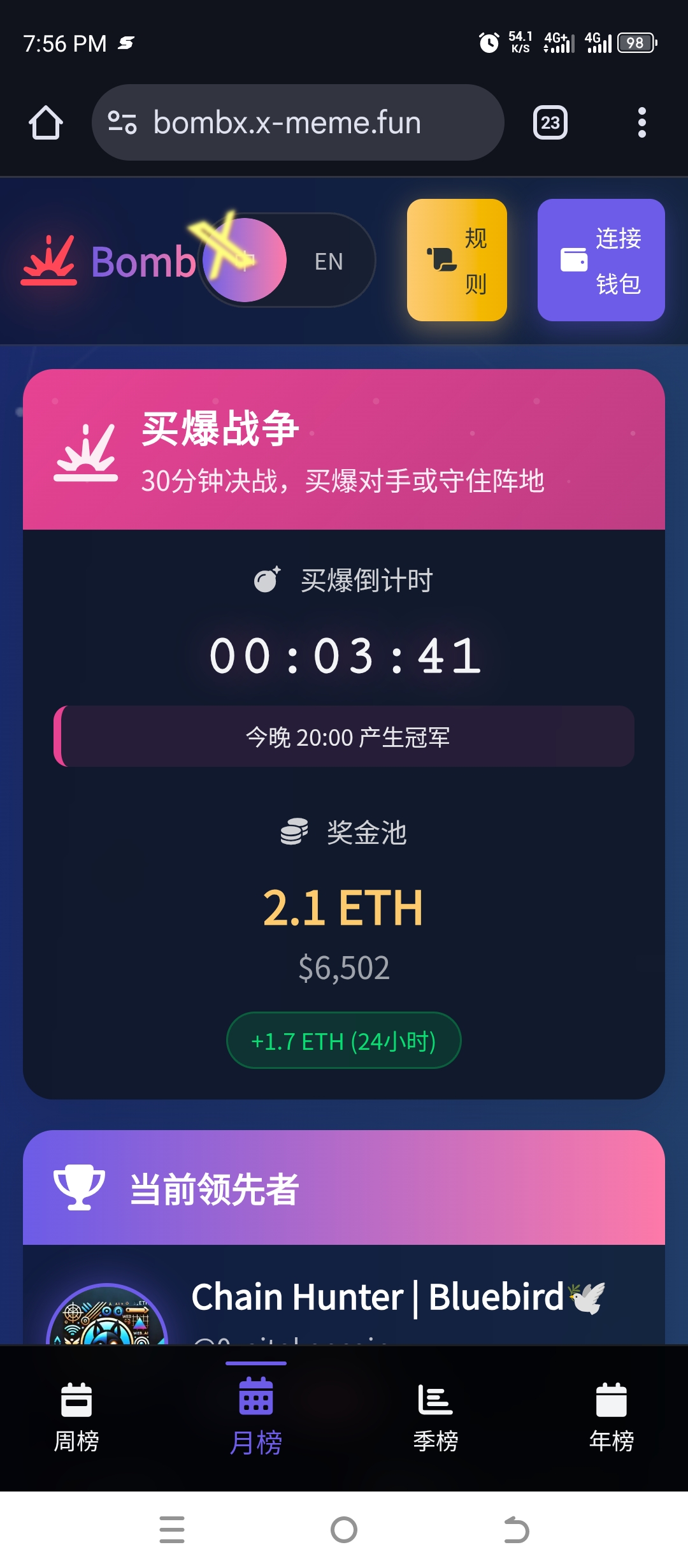Tap the system back button

(x=516, y=1530)
